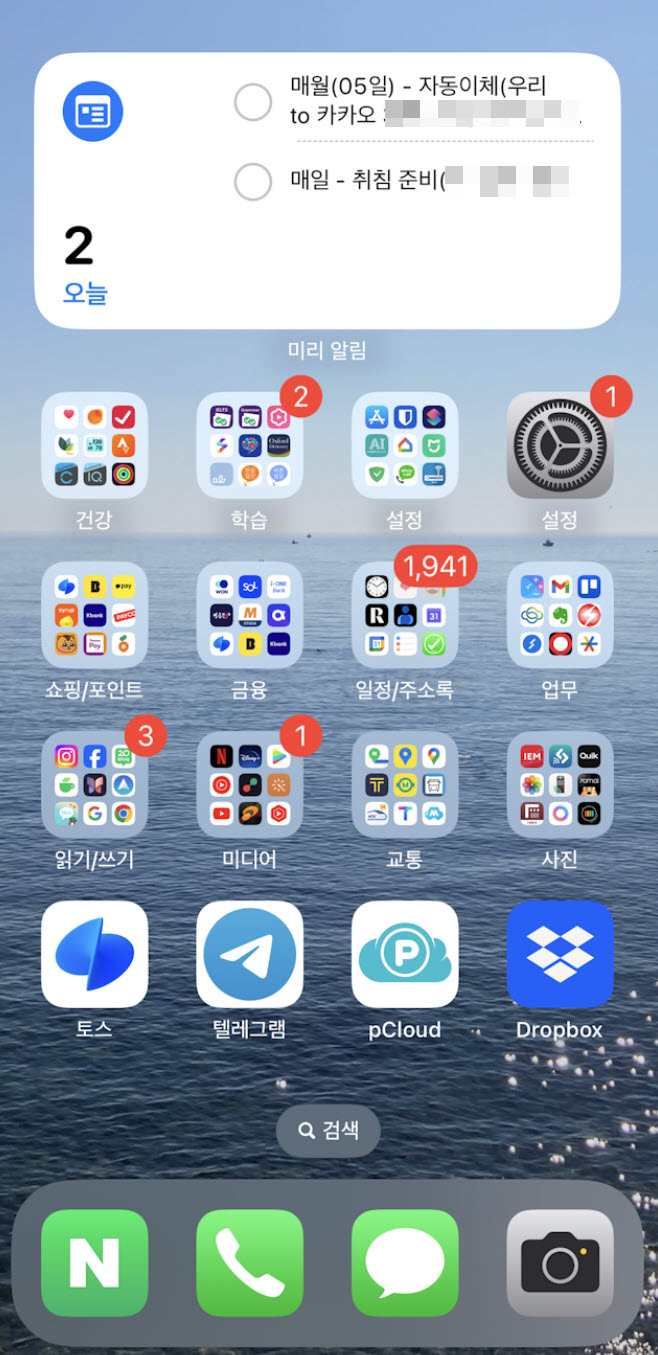
Task: Open the 업무 folder
Action: click(x=560, y=615)
